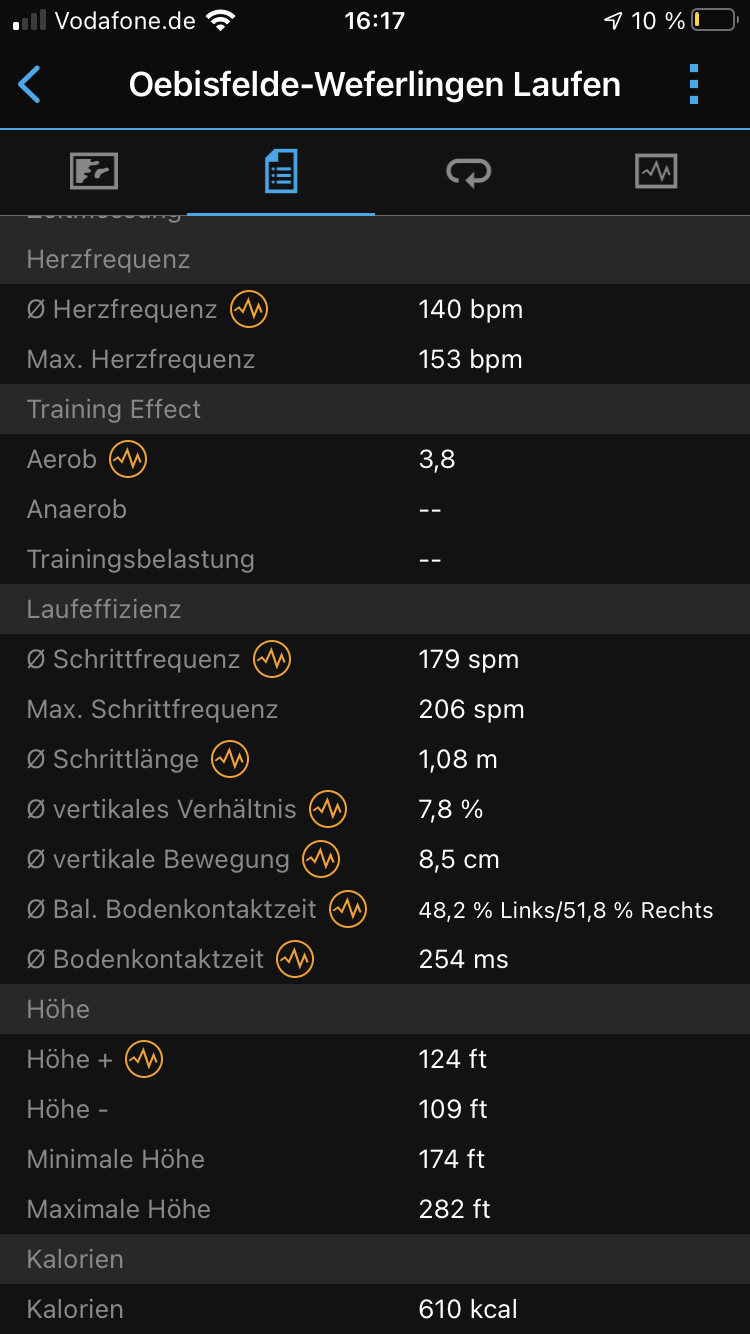The height and width of the screenshot is (1334, 750).
Task: Open chart icon next to Ø Bodenkontaktzeit
Action: pyautogui.click(x=295, y=960)
